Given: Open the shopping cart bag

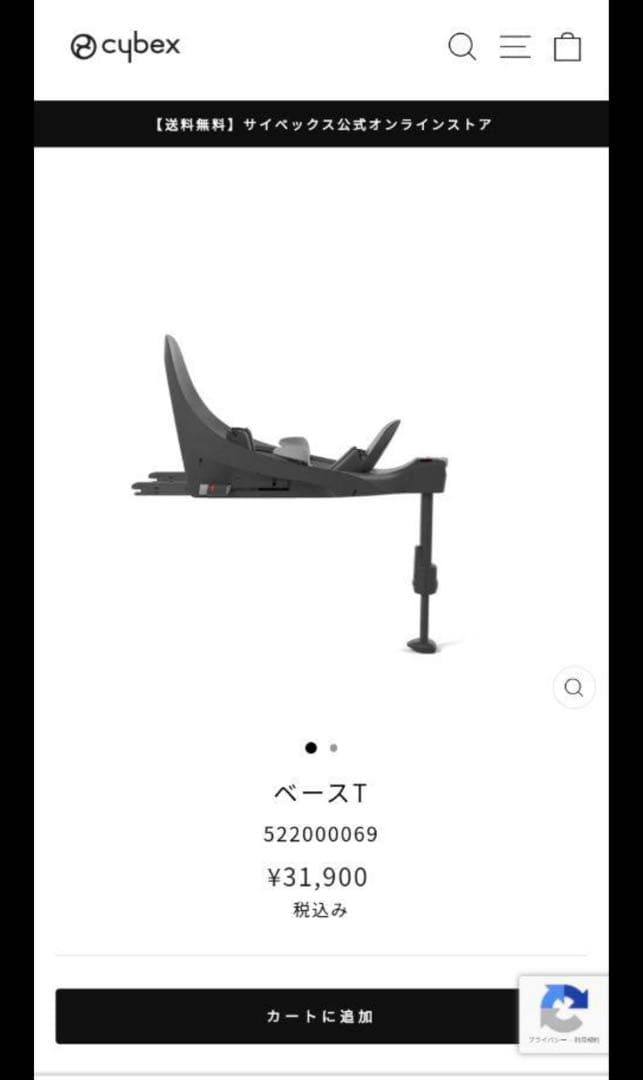Looking at the screenshot, I should [567, 47].
